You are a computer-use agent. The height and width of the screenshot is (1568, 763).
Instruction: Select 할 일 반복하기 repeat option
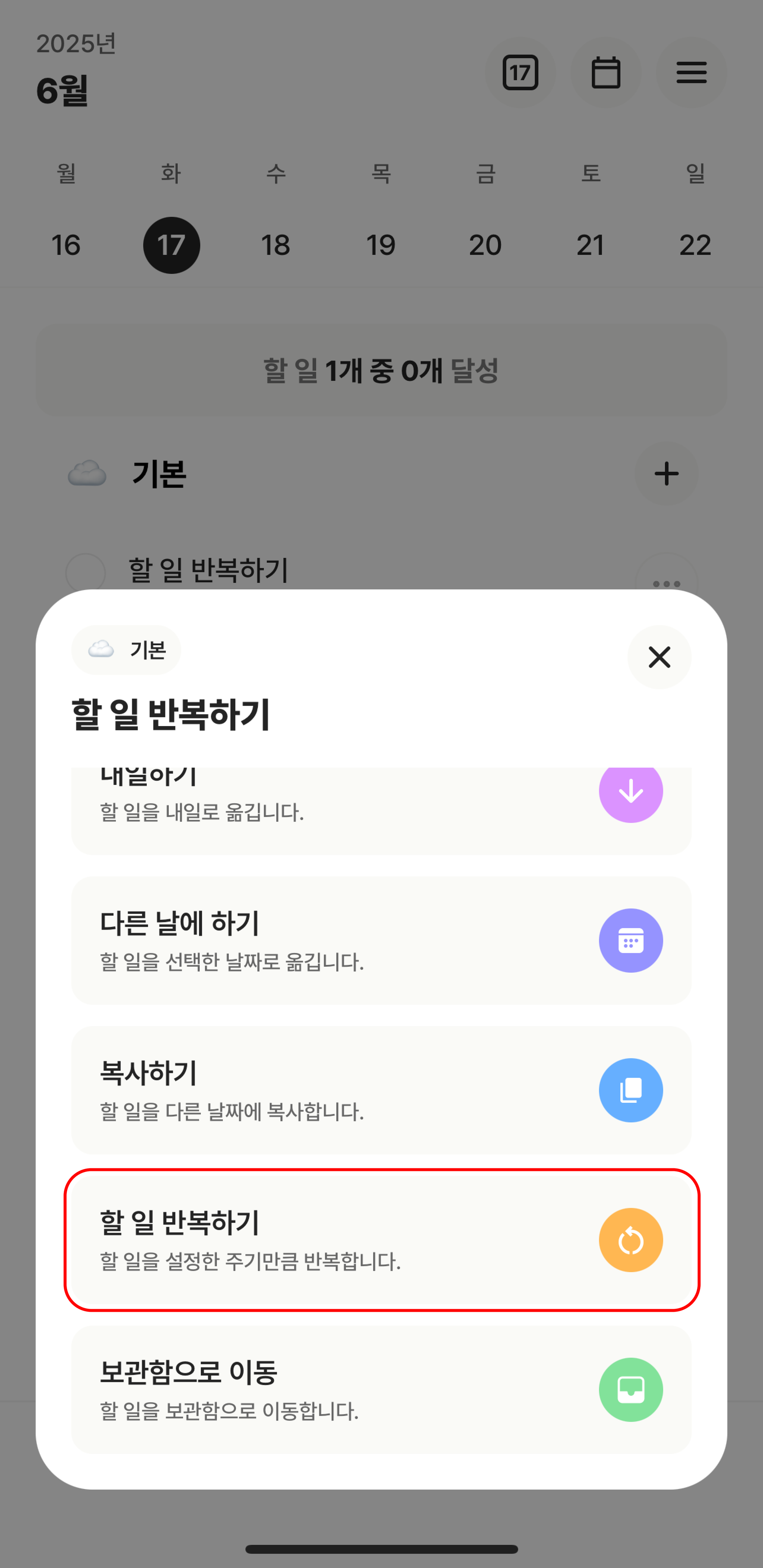381,1239
